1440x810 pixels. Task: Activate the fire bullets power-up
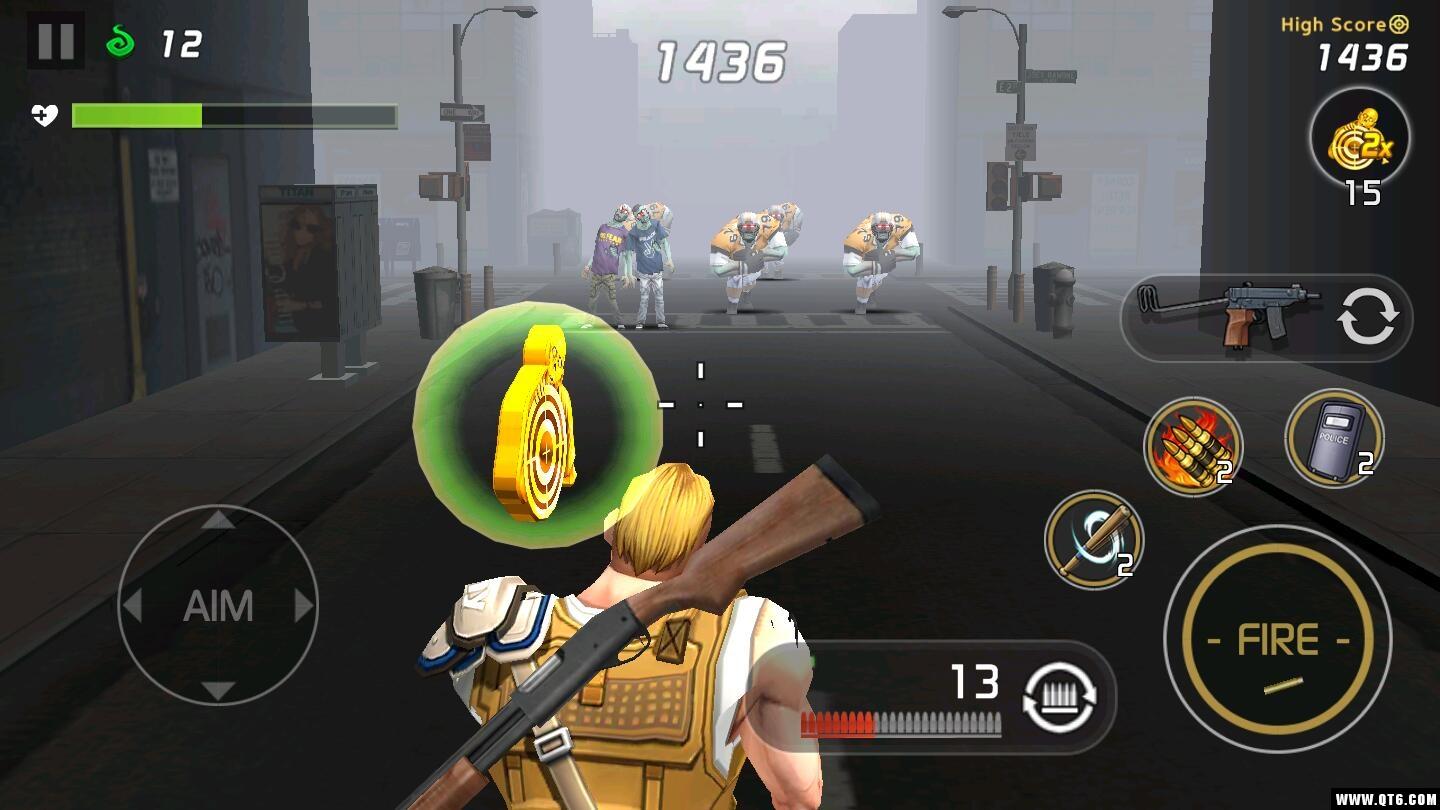(1193, 446)
